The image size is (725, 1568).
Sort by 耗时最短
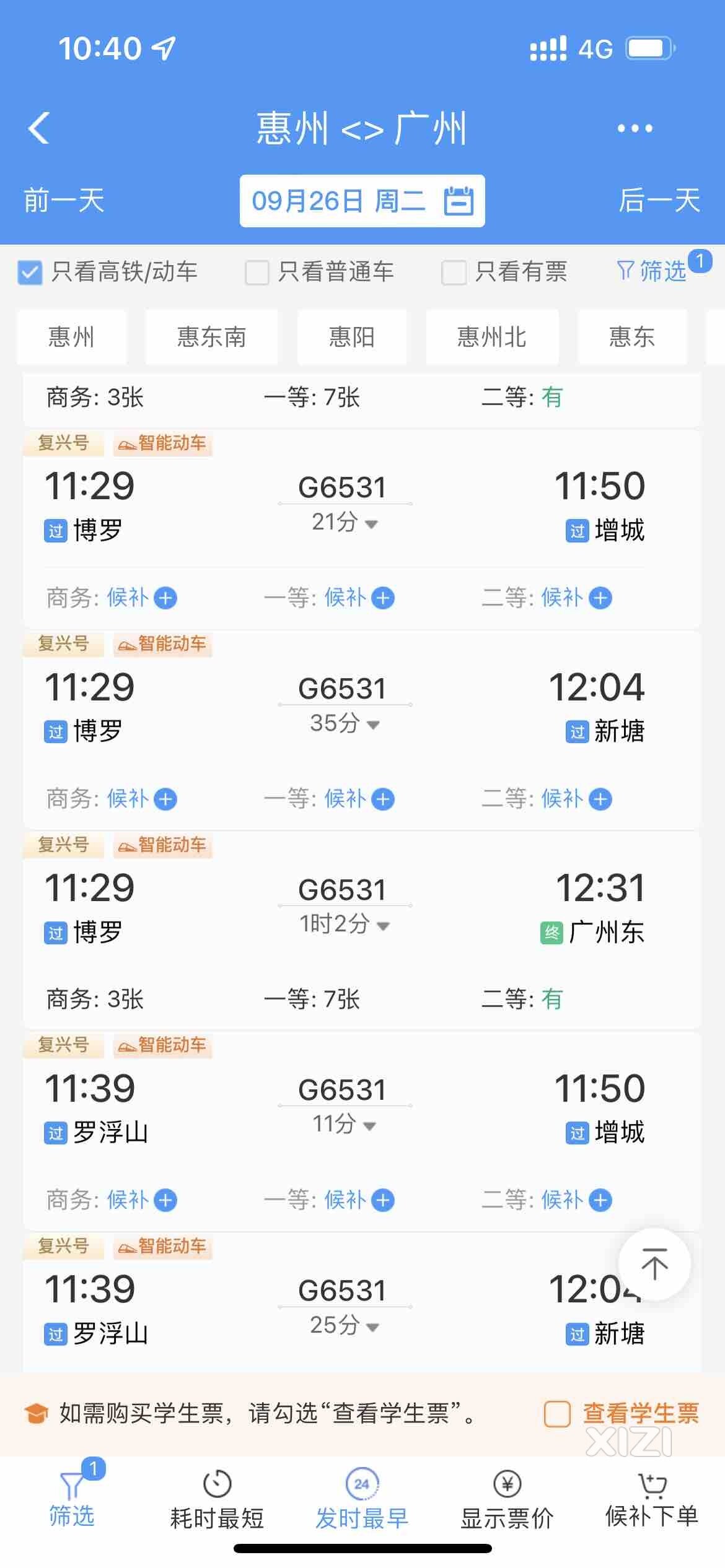tap(217, 1500)
